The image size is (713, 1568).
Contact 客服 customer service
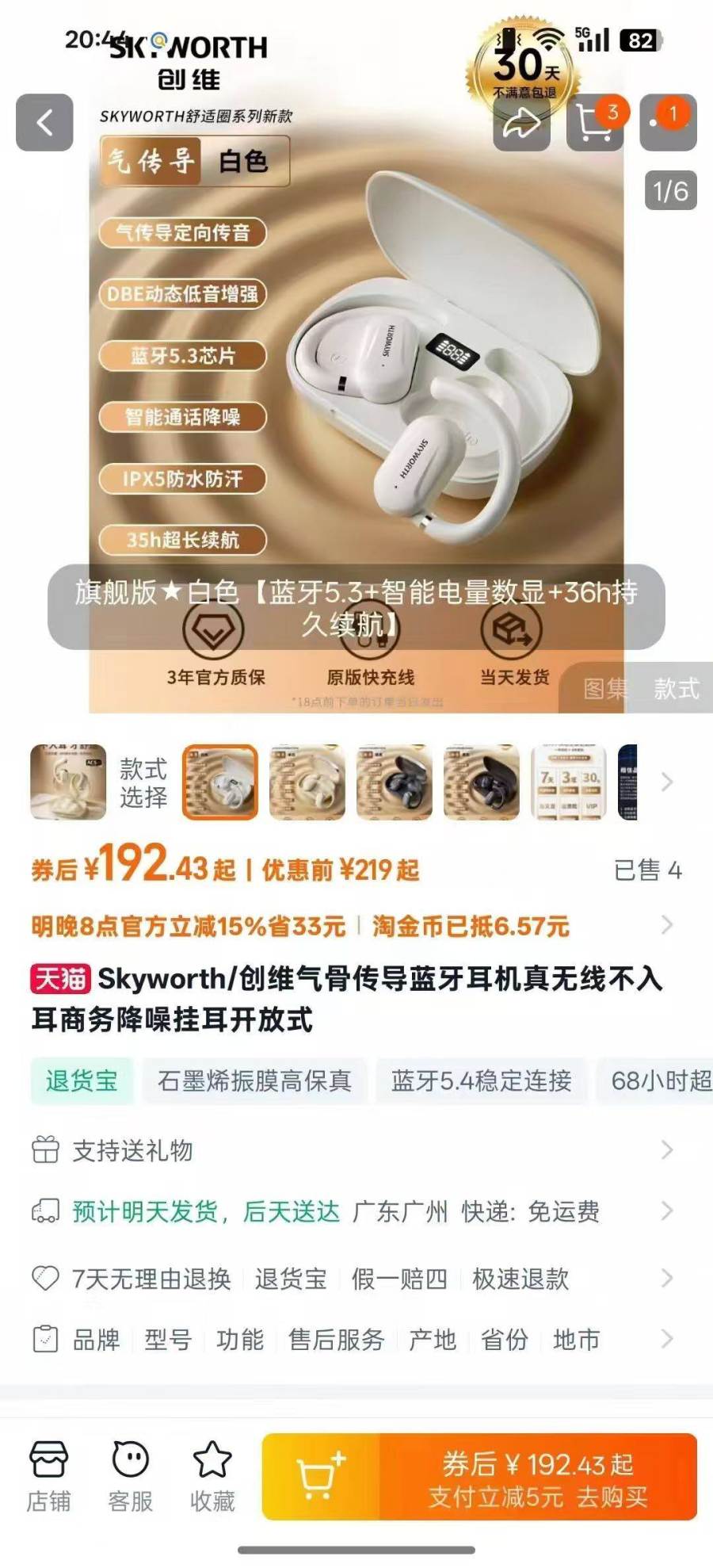(x=131, y=1476)
